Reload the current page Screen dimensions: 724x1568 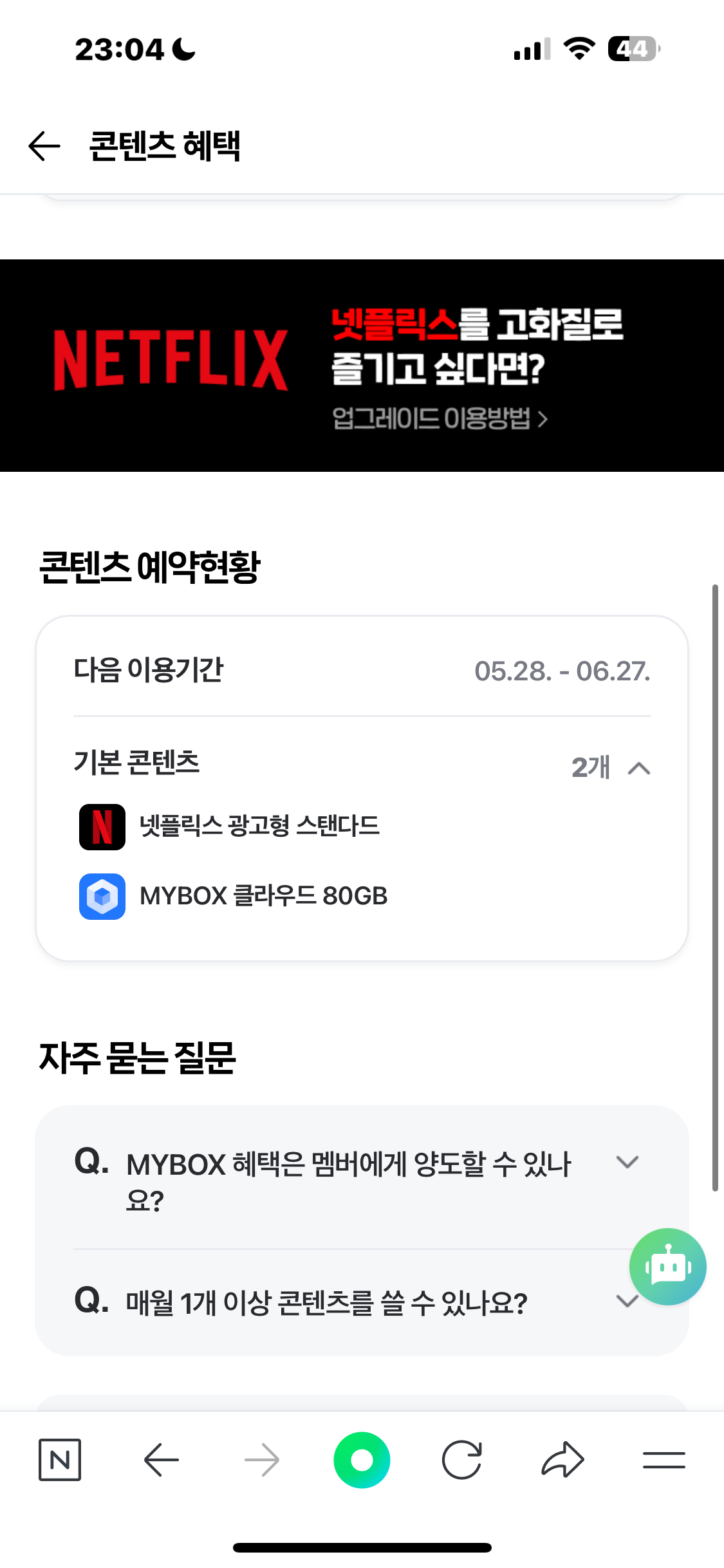[x=461, y=1460]
